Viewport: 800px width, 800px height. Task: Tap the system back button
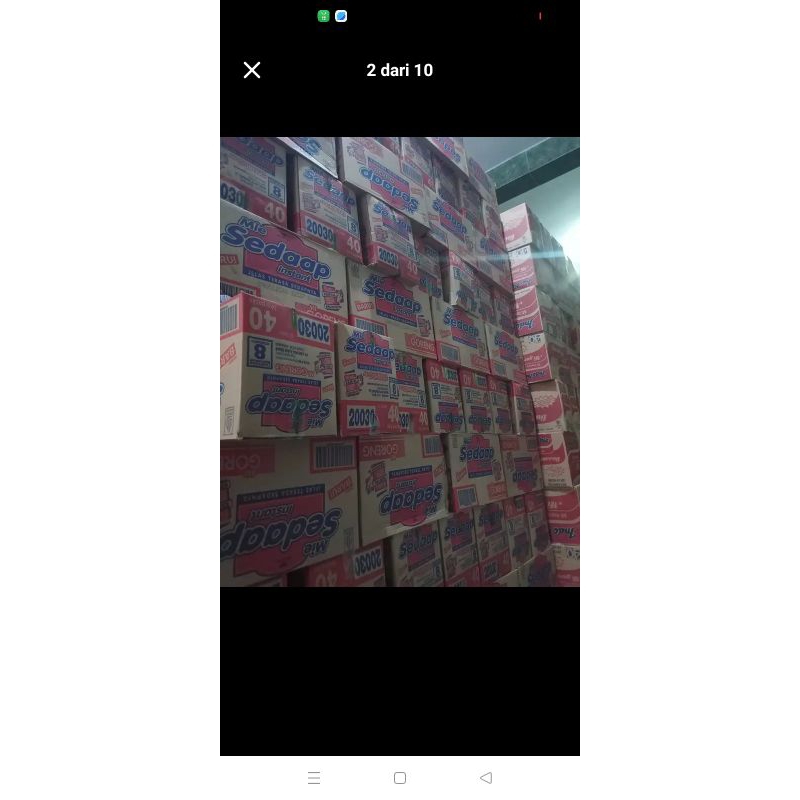coord(486,778)
